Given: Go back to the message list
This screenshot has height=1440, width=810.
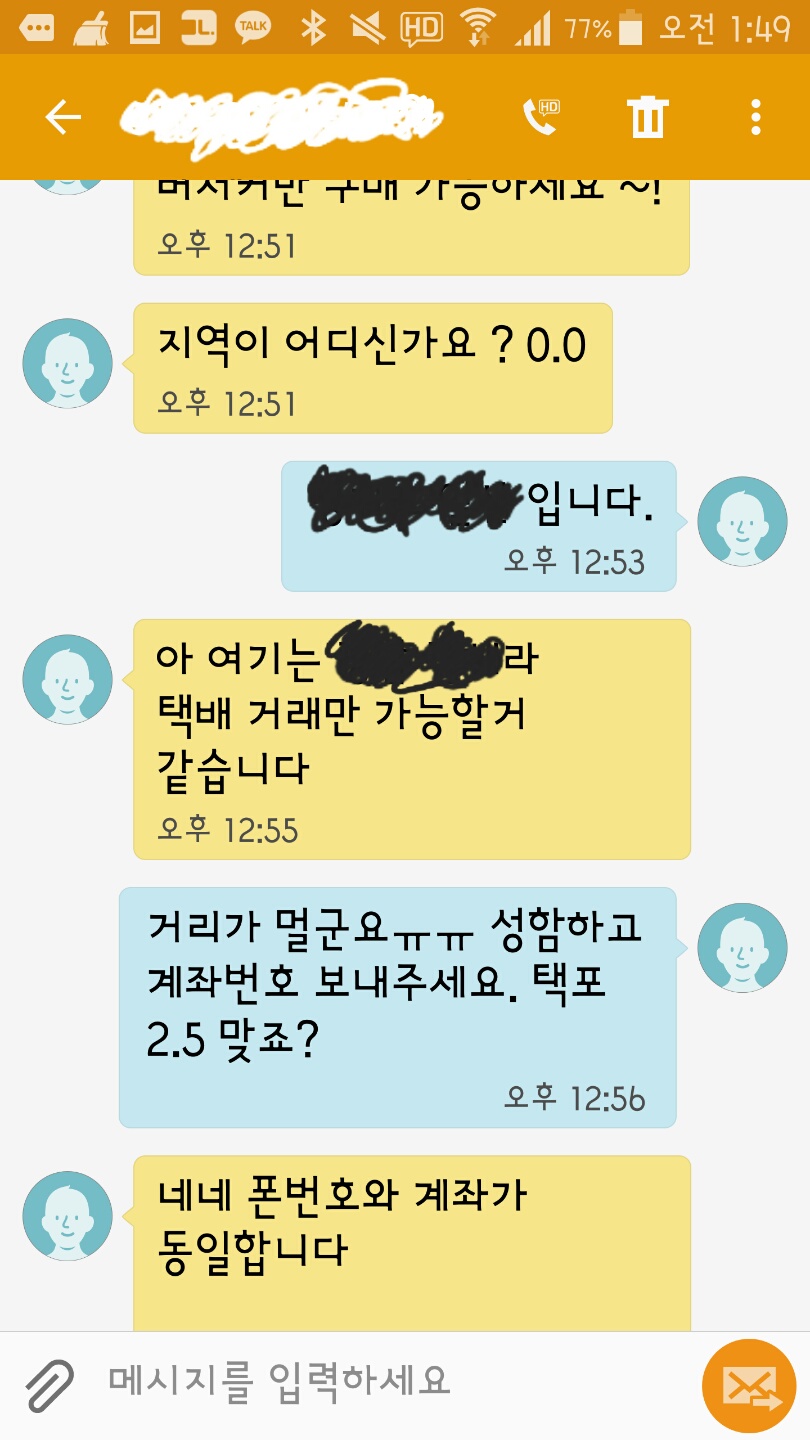Looking at the screenshot, I should [x=62, y=118].
